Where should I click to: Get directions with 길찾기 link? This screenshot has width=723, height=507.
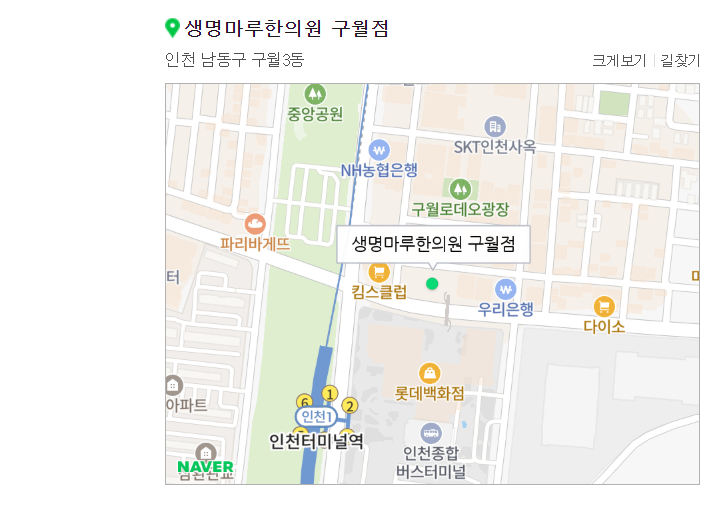[680, 61]
